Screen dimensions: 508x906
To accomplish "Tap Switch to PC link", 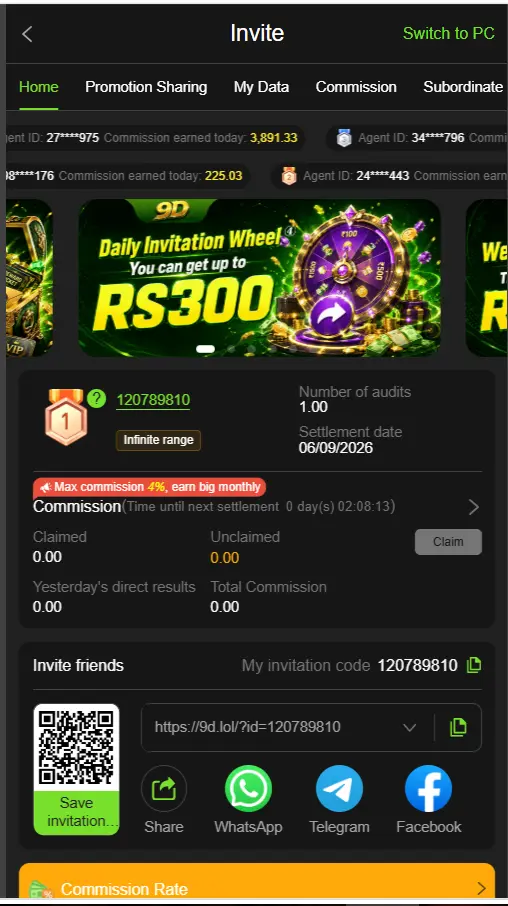I will [448, 34].
